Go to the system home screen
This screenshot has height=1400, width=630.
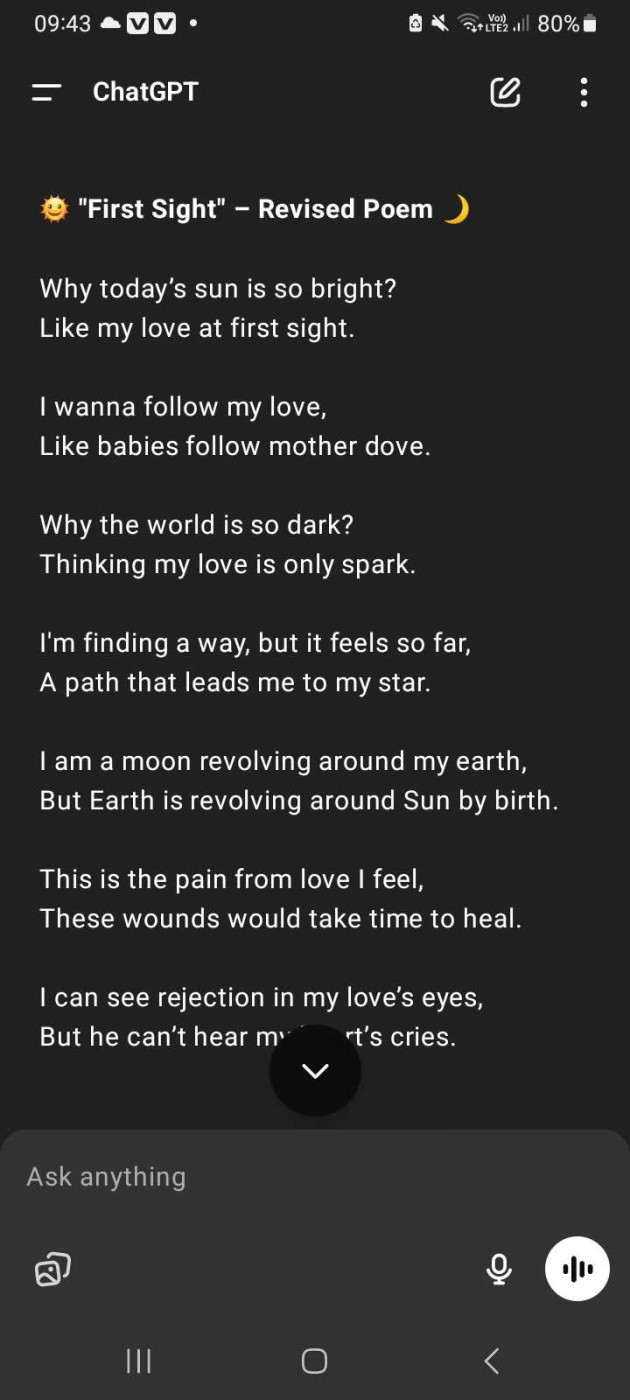pos(315,1360)
